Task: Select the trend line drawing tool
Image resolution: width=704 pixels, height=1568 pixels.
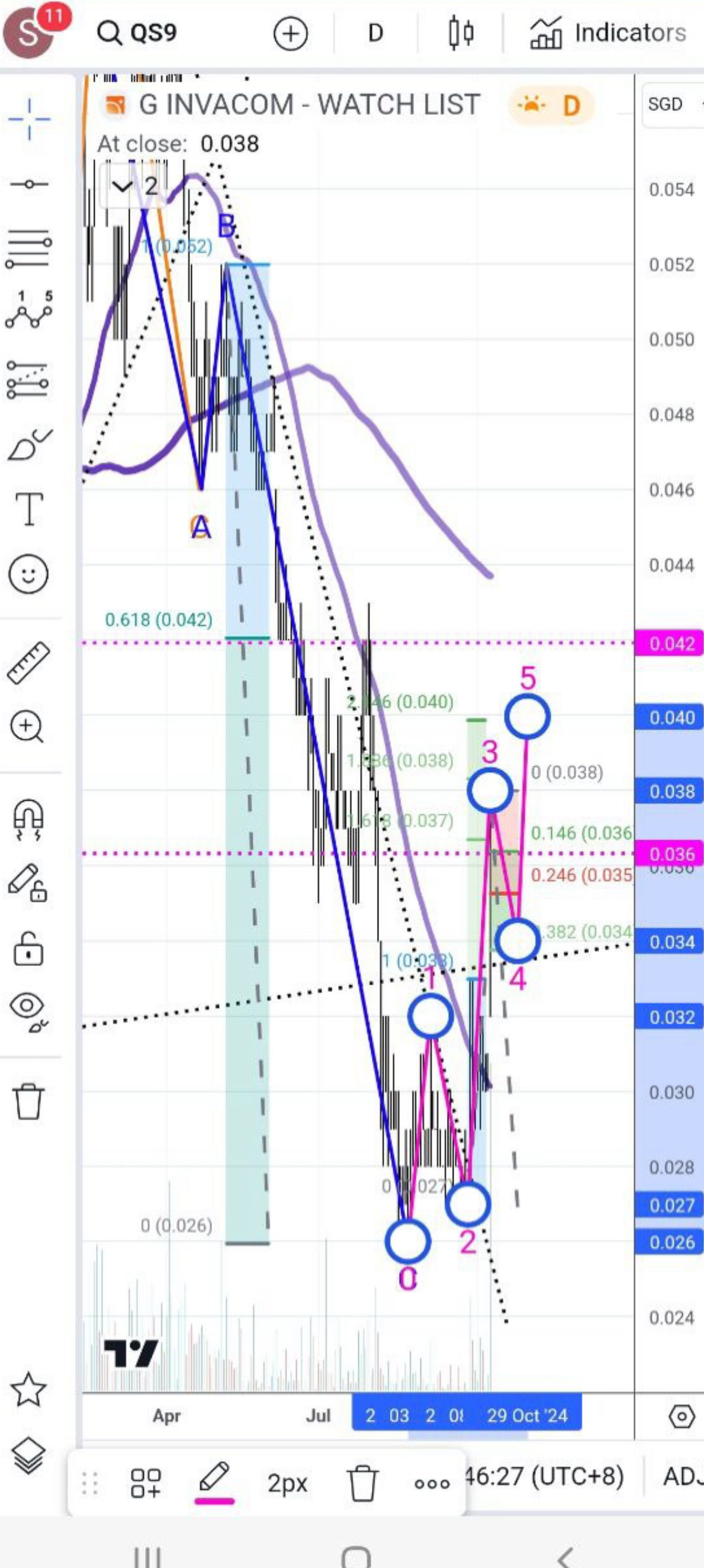Action: click(28, 184)
